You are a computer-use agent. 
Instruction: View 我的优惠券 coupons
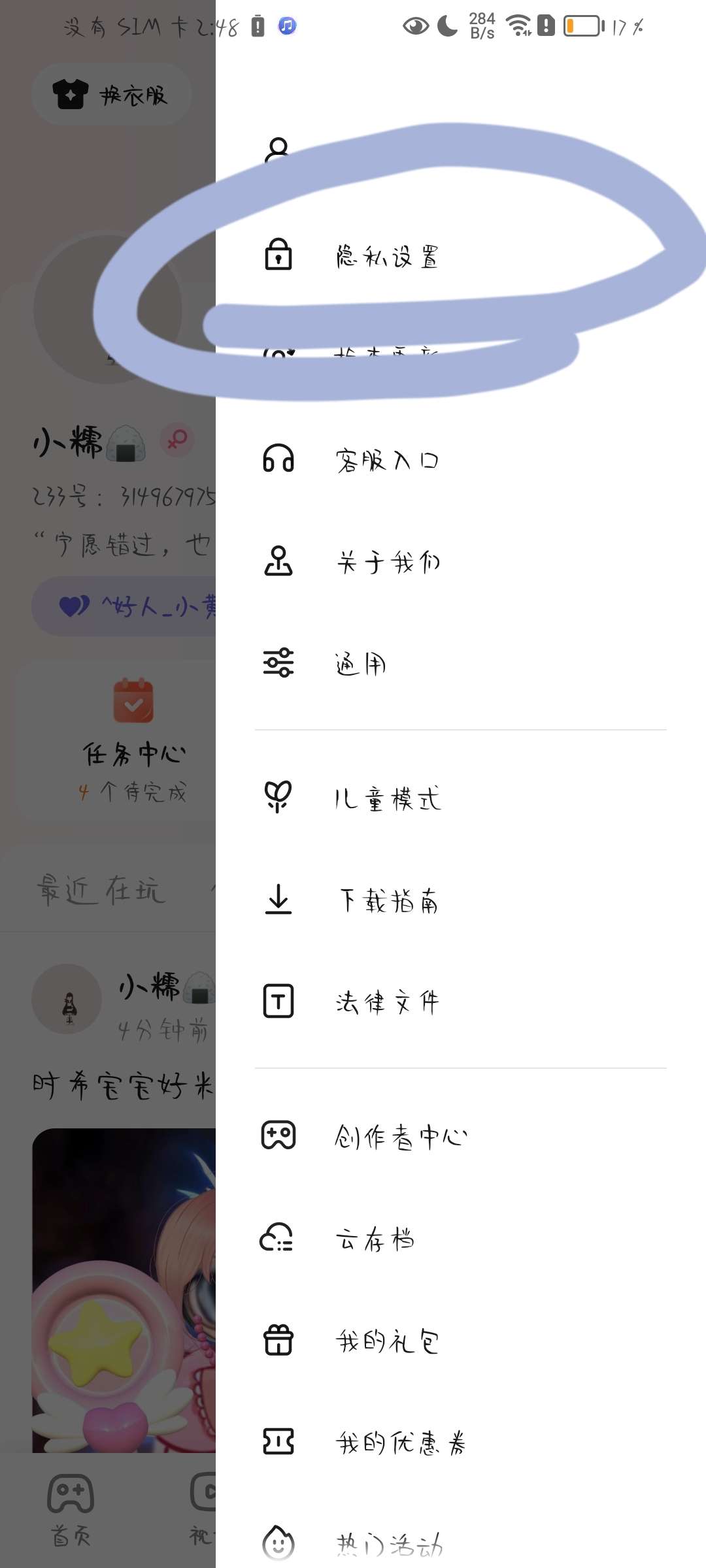[x=400, y=1443]
